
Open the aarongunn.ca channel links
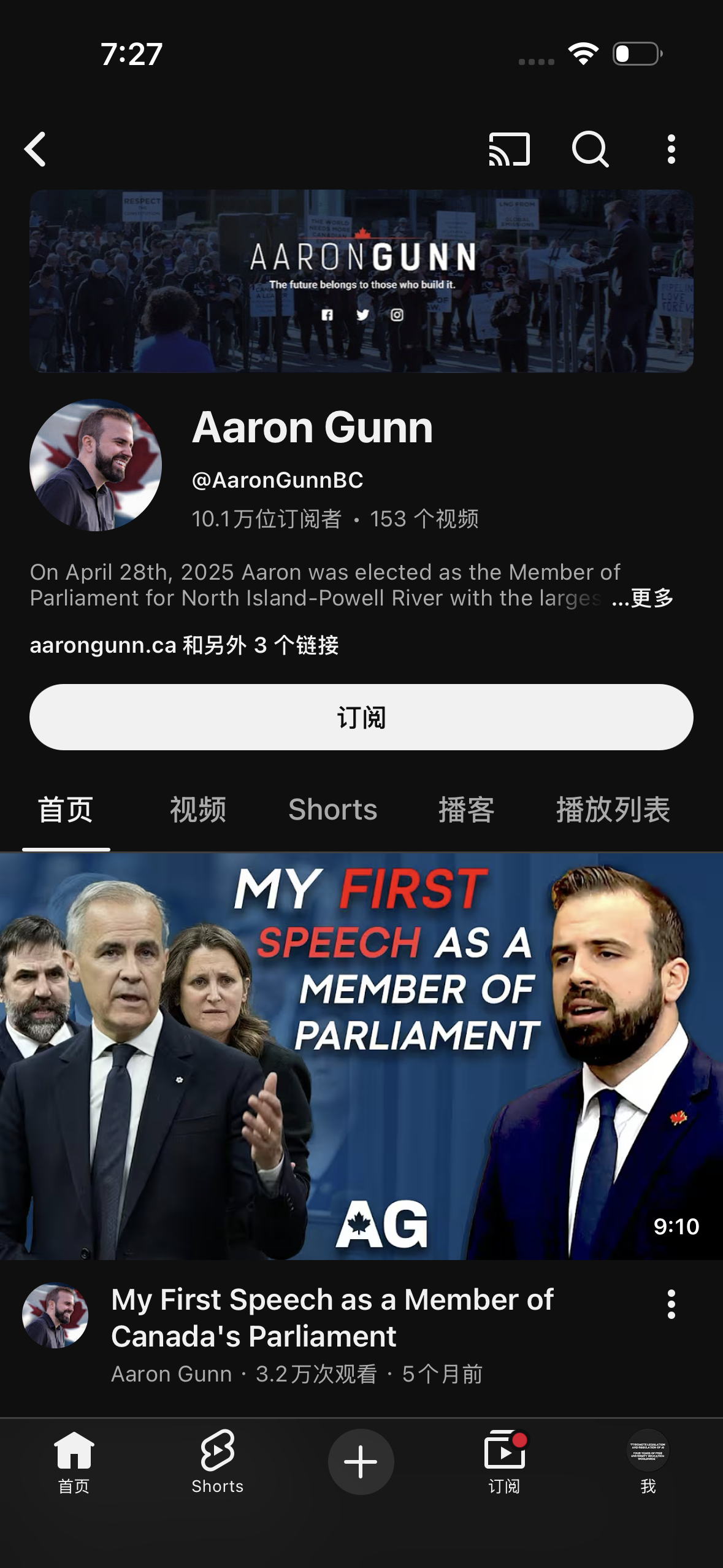[x=184, y=645]
